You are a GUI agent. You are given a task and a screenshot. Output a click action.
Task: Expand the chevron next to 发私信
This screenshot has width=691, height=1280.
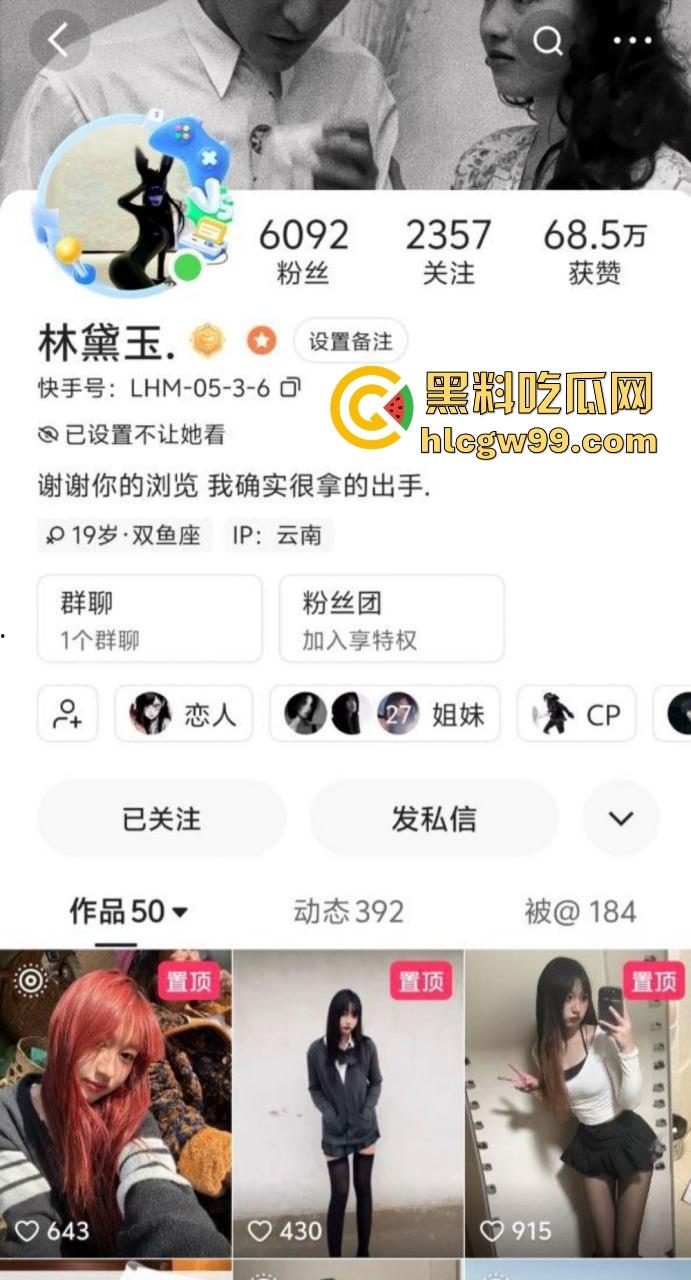621,819
